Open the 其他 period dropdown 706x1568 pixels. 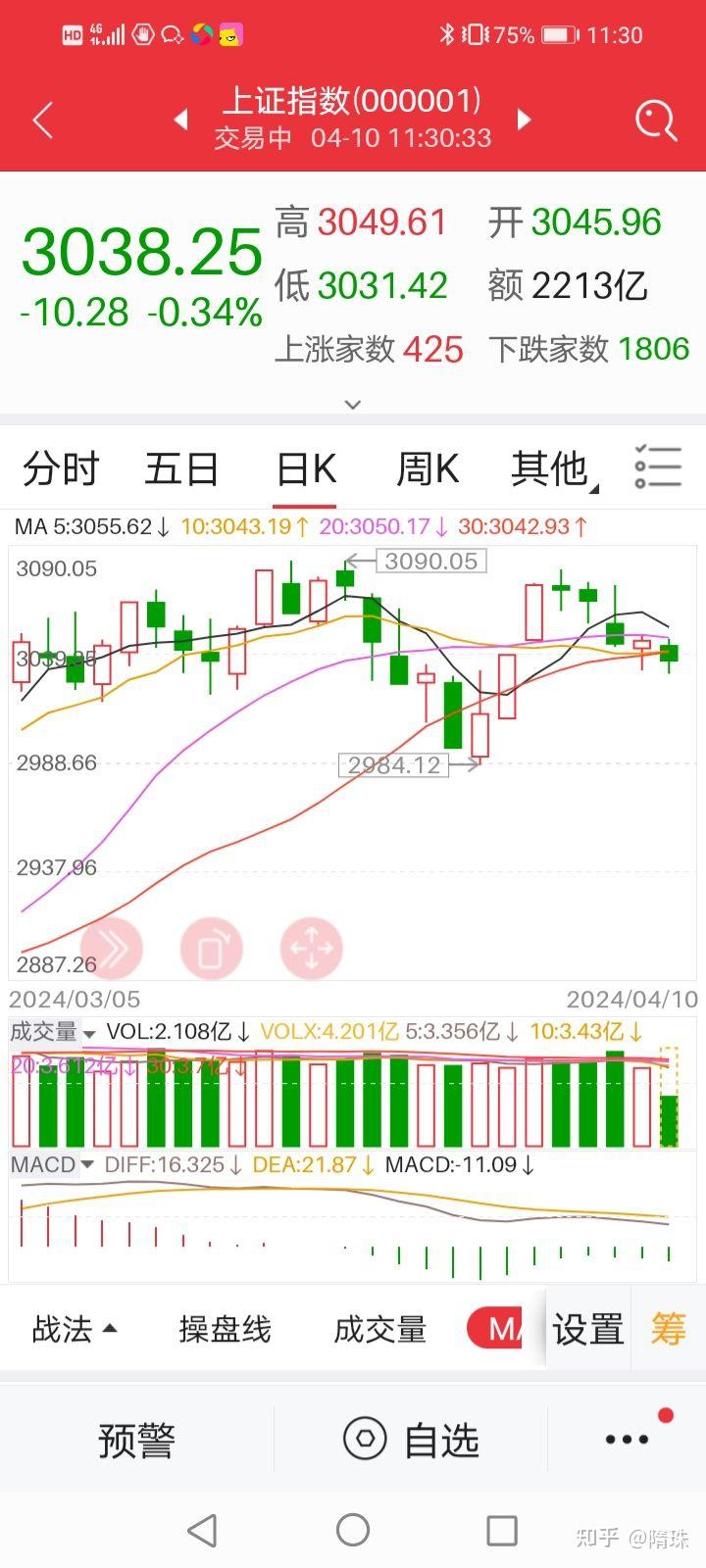(x=551, y=468)
